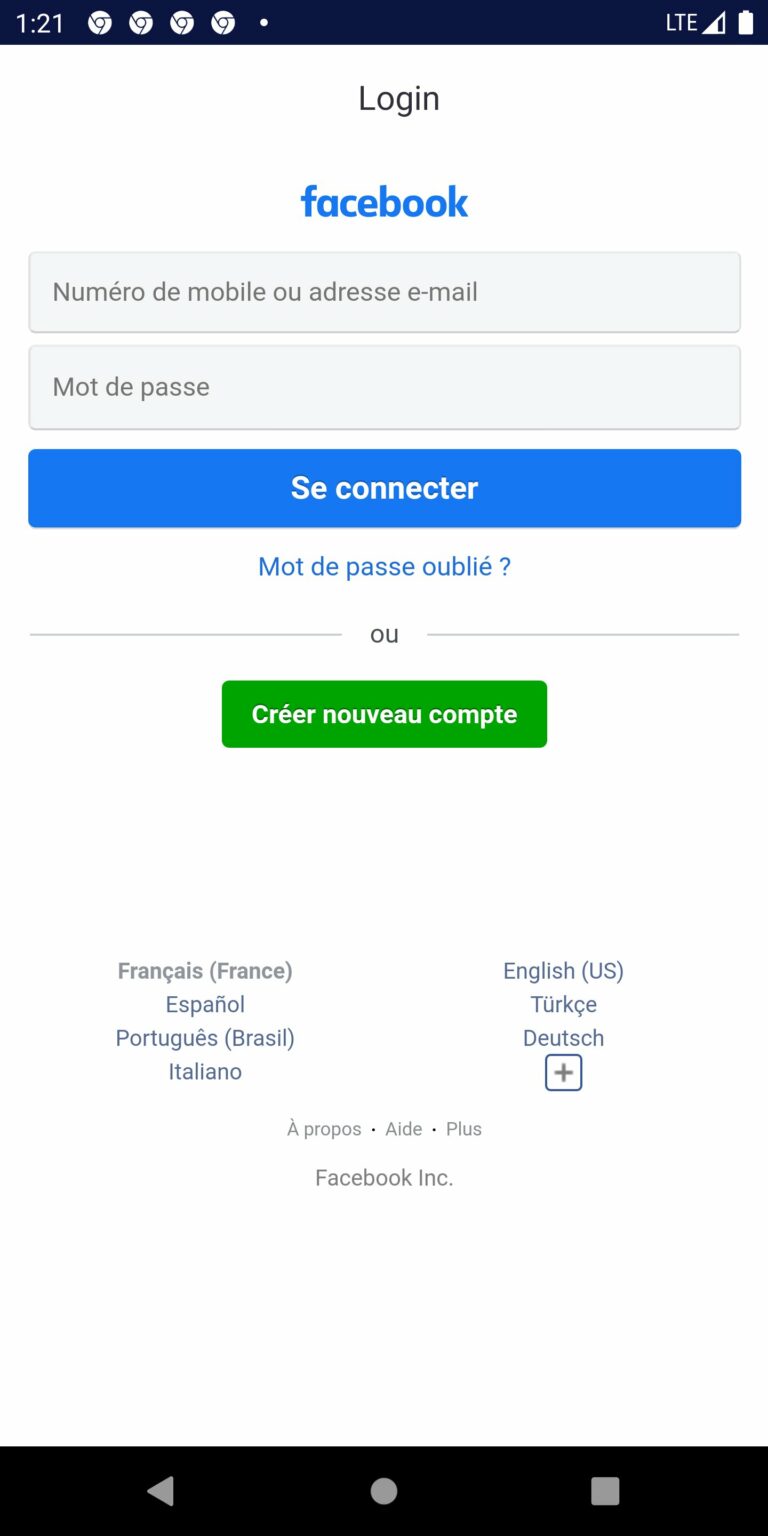The height and width of the screenshot is (1536, 768).
Task: Open more languages with the plus icon
Action: pos(563,1073)
